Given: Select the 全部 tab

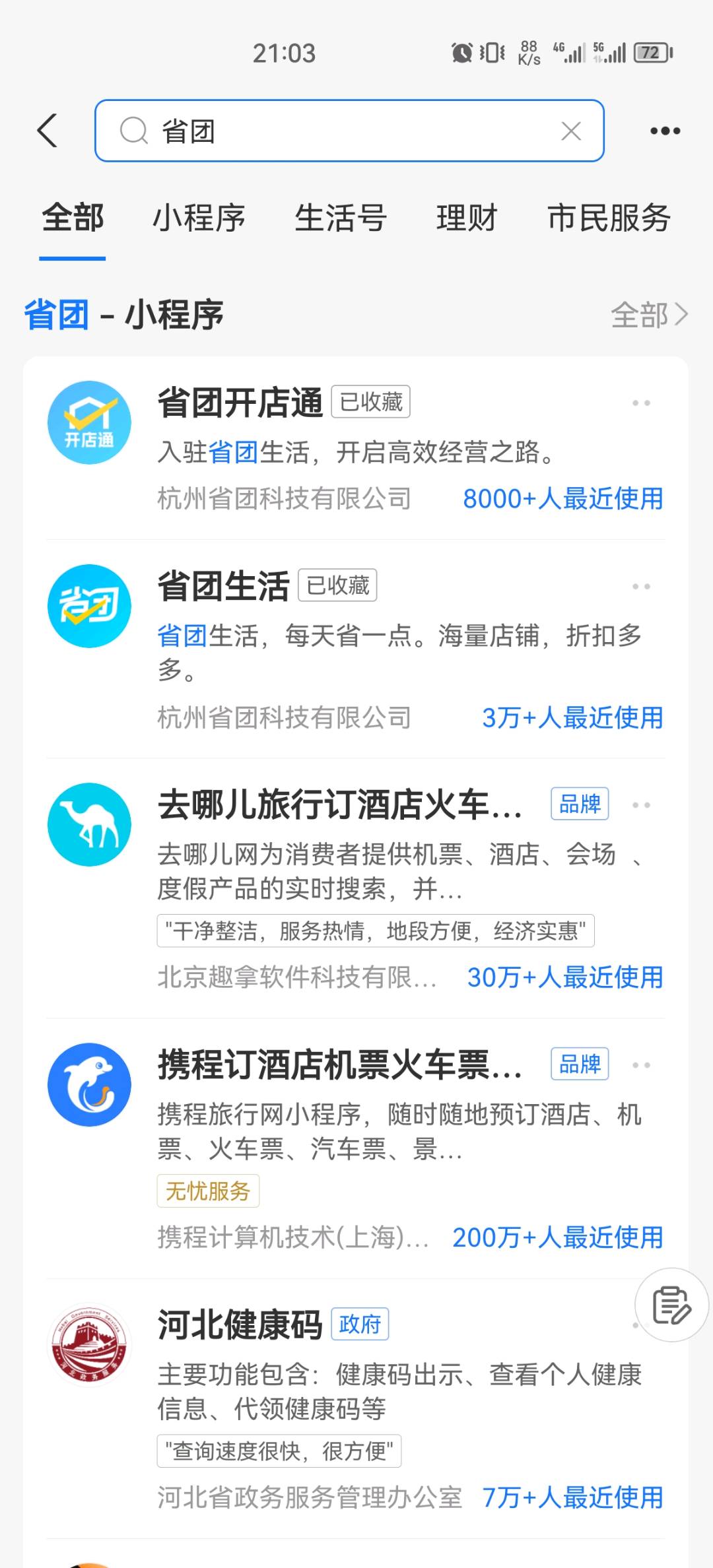Looking at the screenshot, I should (73, 218).
